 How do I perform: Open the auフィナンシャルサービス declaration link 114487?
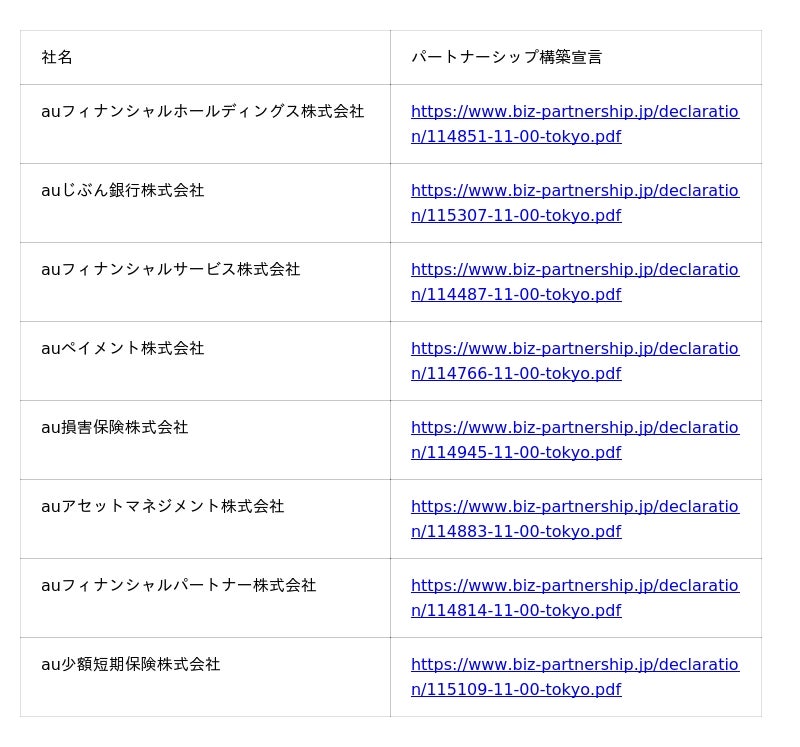click(574, 270)
